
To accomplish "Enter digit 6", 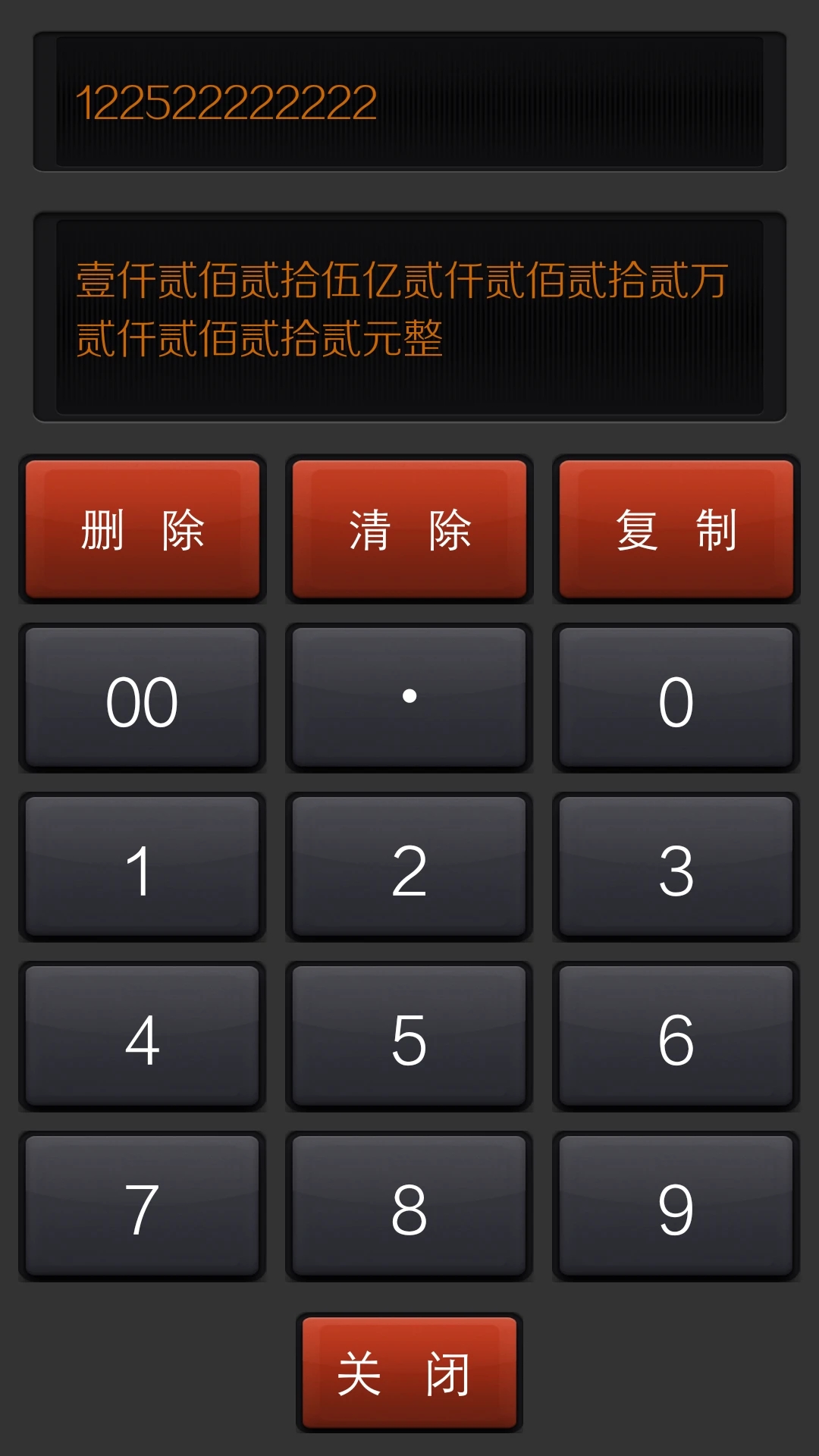I will coord(676,1037).
